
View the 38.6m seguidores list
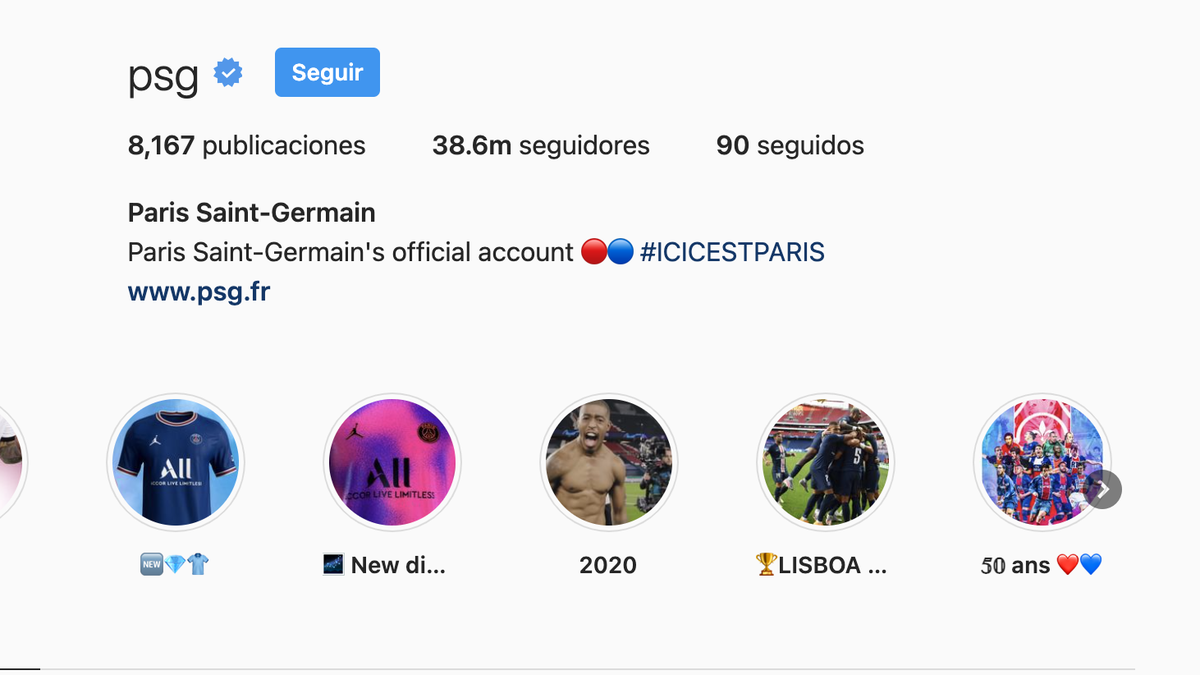[x=540, y=146]
